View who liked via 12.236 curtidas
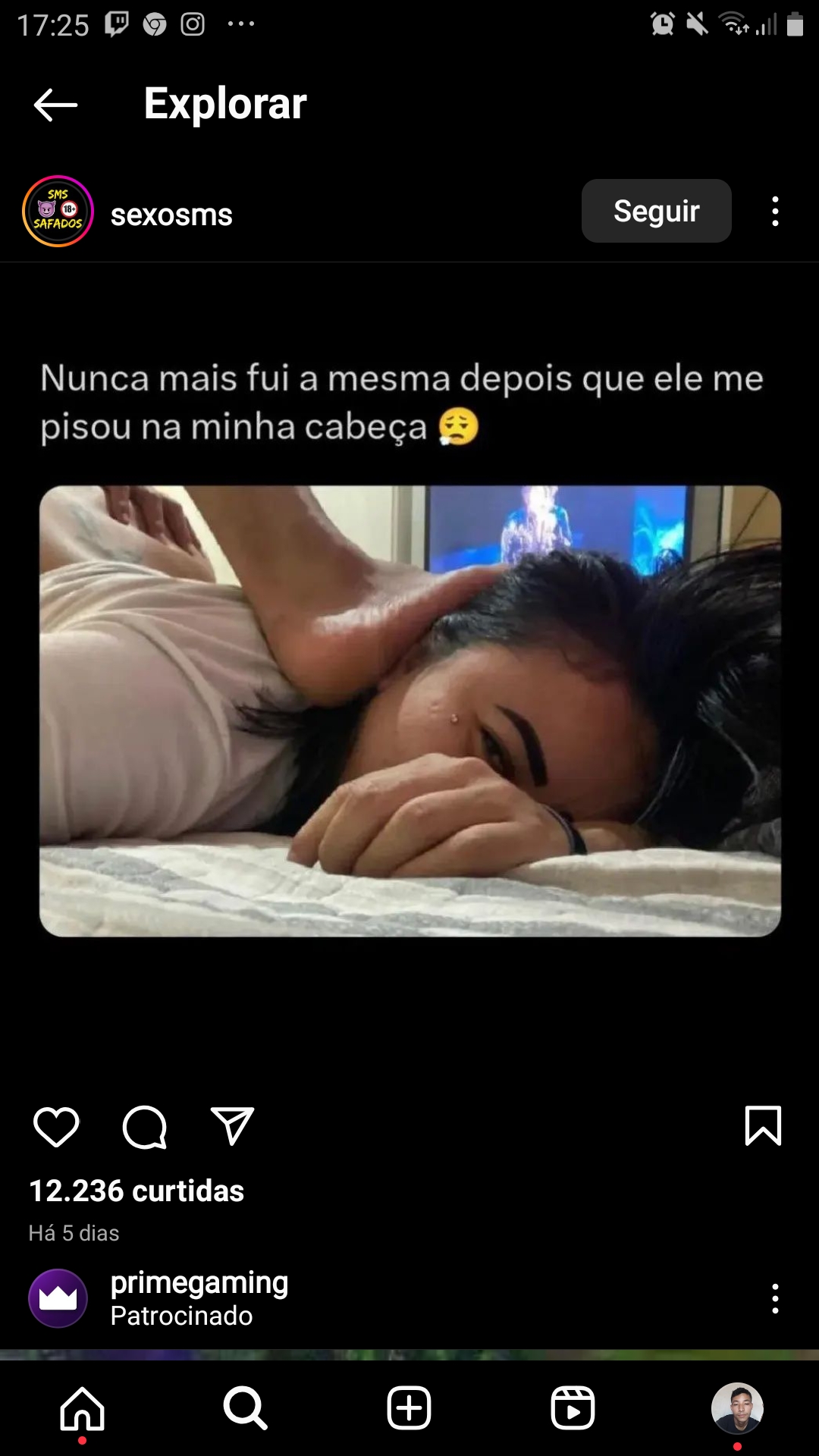This screenshot has height=1456, width=819. coord(136,1191)
